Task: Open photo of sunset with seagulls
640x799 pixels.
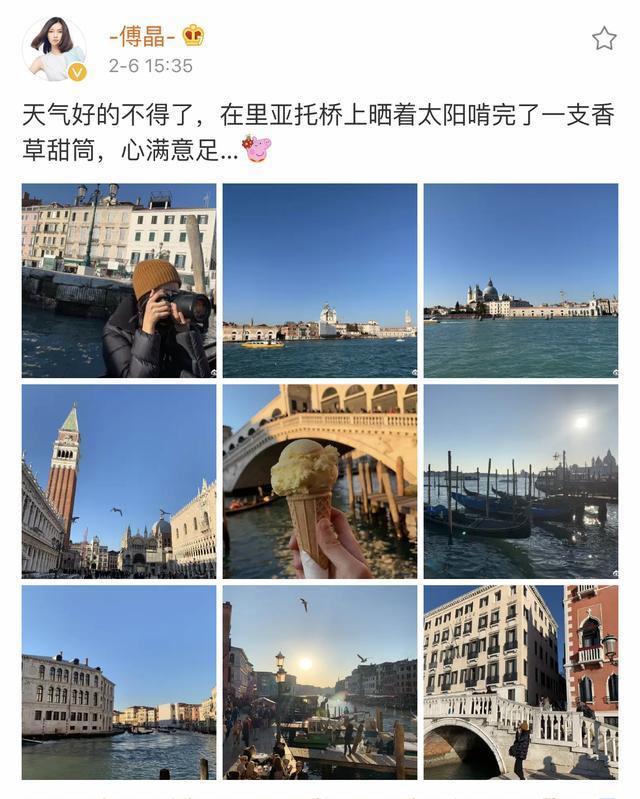Action: [320, 682]
